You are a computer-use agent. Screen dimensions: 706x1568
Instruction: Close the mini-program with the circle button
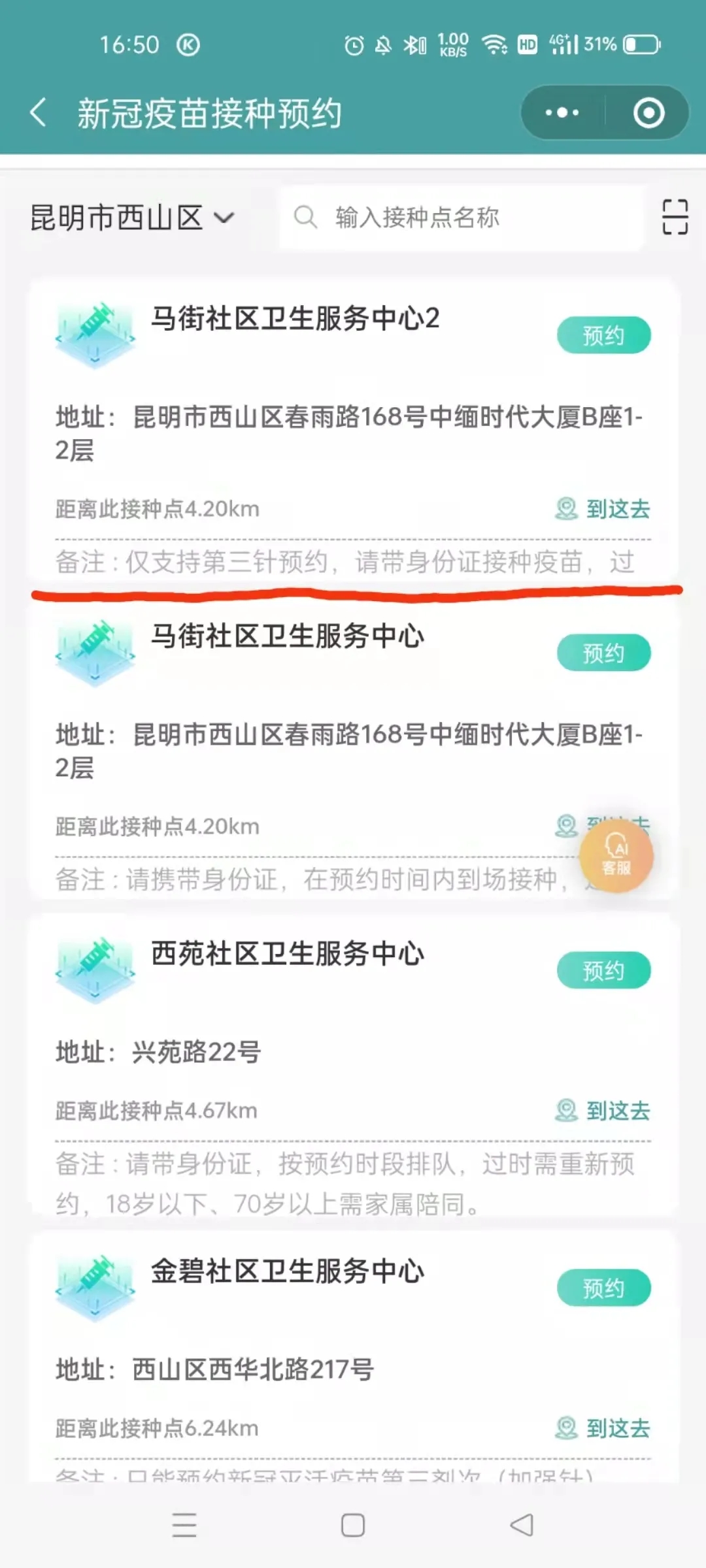point(649,112)
